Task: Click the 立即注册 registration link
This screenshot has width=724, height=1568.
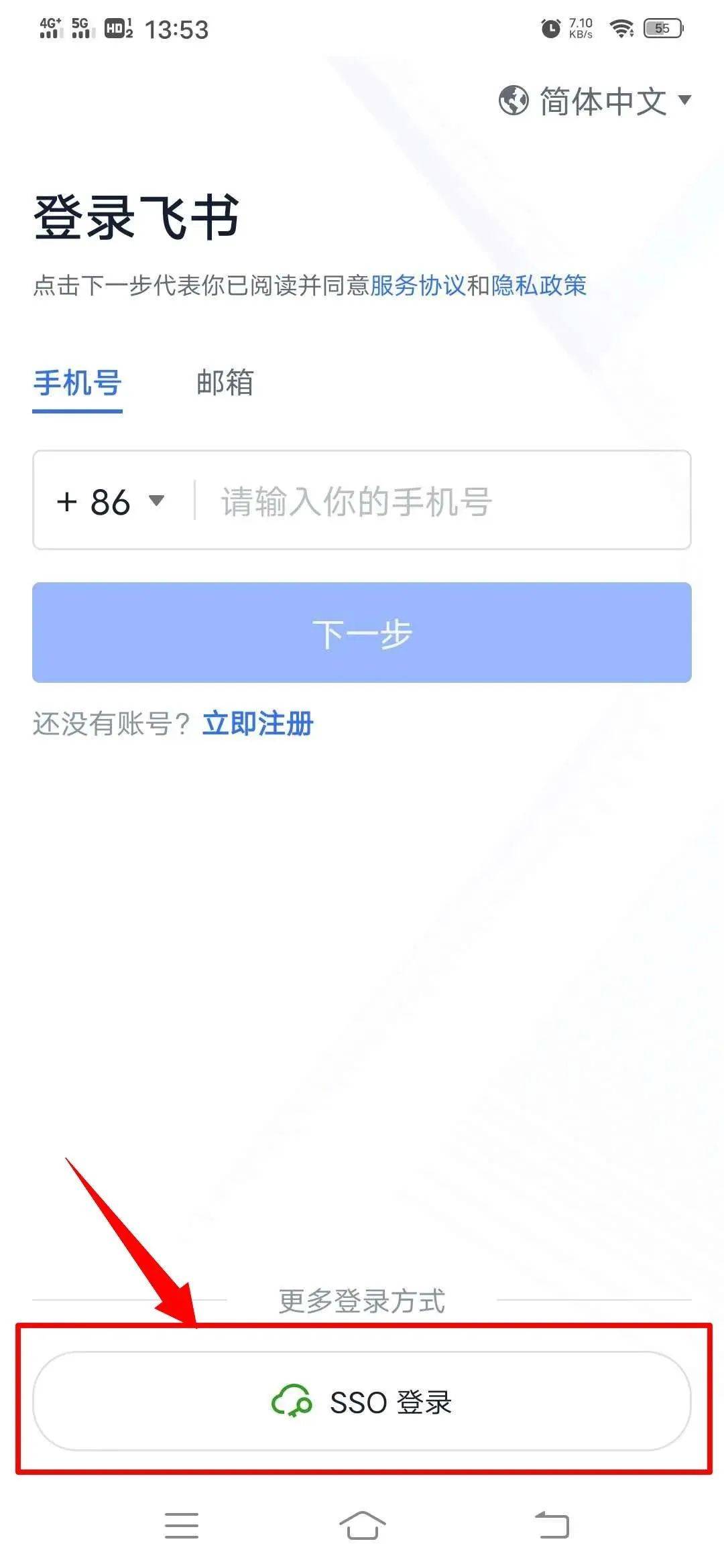Action: tap(257, 724)
